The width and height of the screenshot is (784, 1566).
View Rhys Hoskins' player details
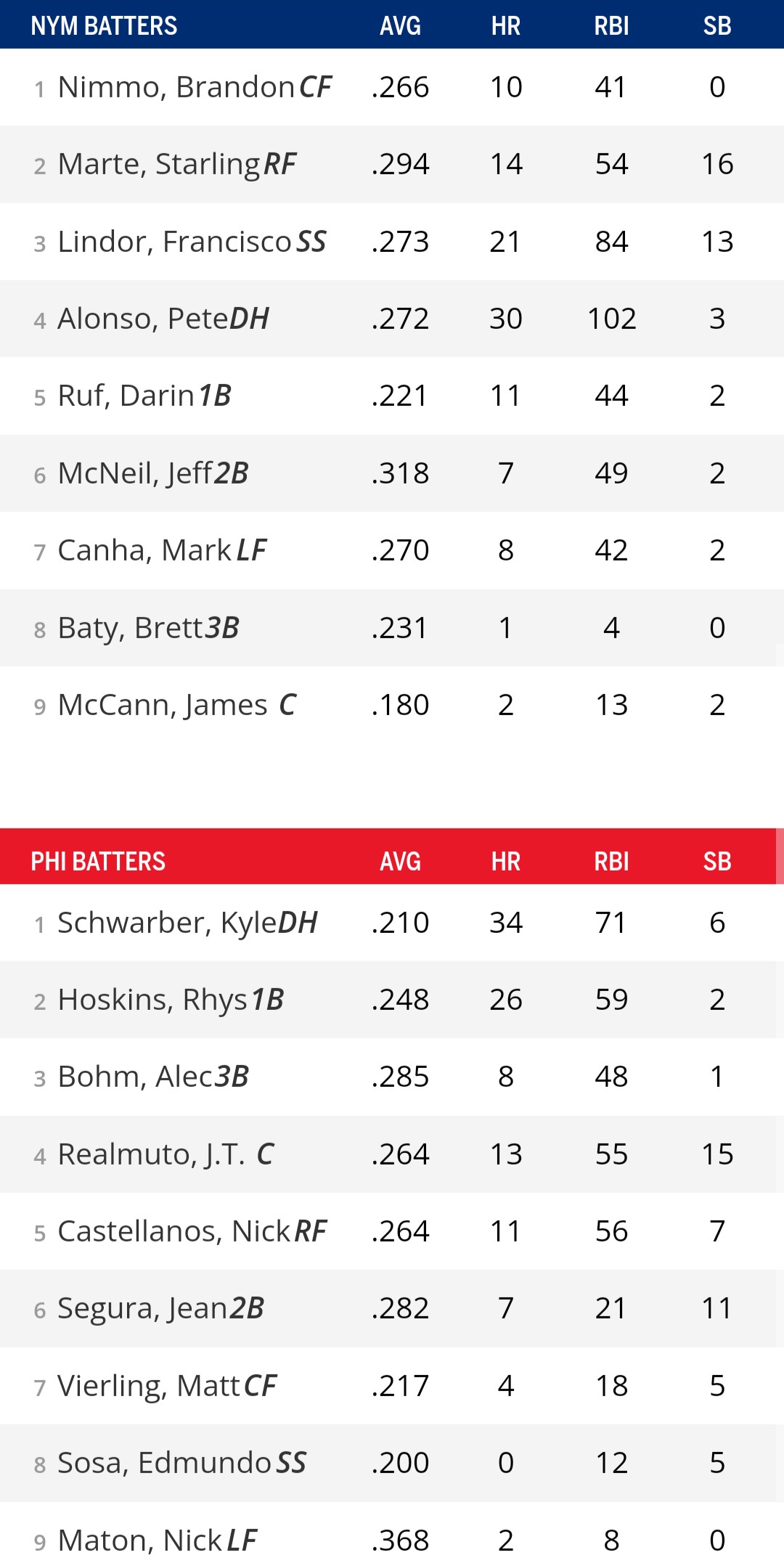pos(152,1000)
